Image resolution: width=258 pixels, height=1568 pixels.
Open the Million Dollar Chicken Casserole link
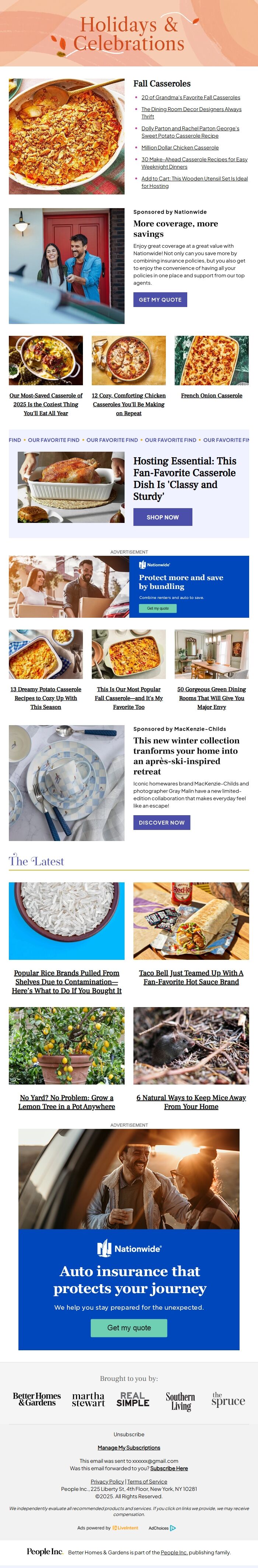pyautogui.click(x=179, y=147)
